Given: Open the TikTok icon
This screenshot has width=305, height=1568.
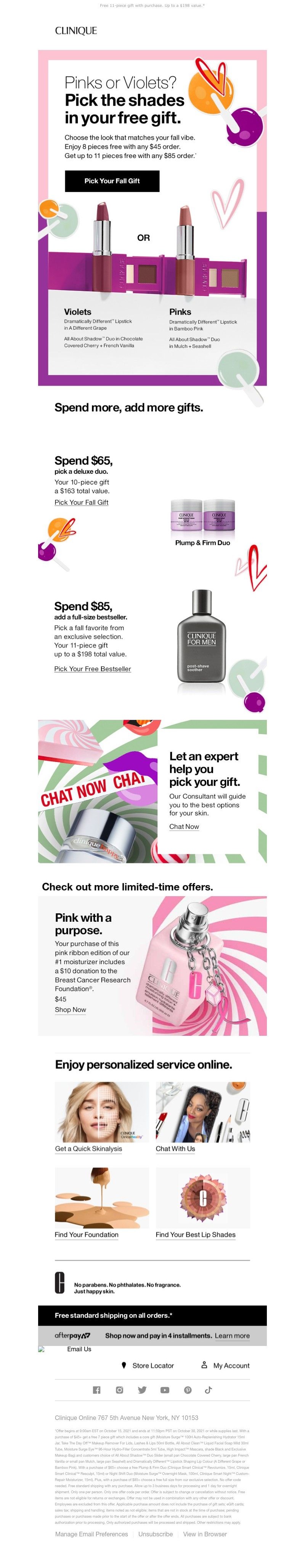Looking at the screenshot, I should [x=208, y=1390].
